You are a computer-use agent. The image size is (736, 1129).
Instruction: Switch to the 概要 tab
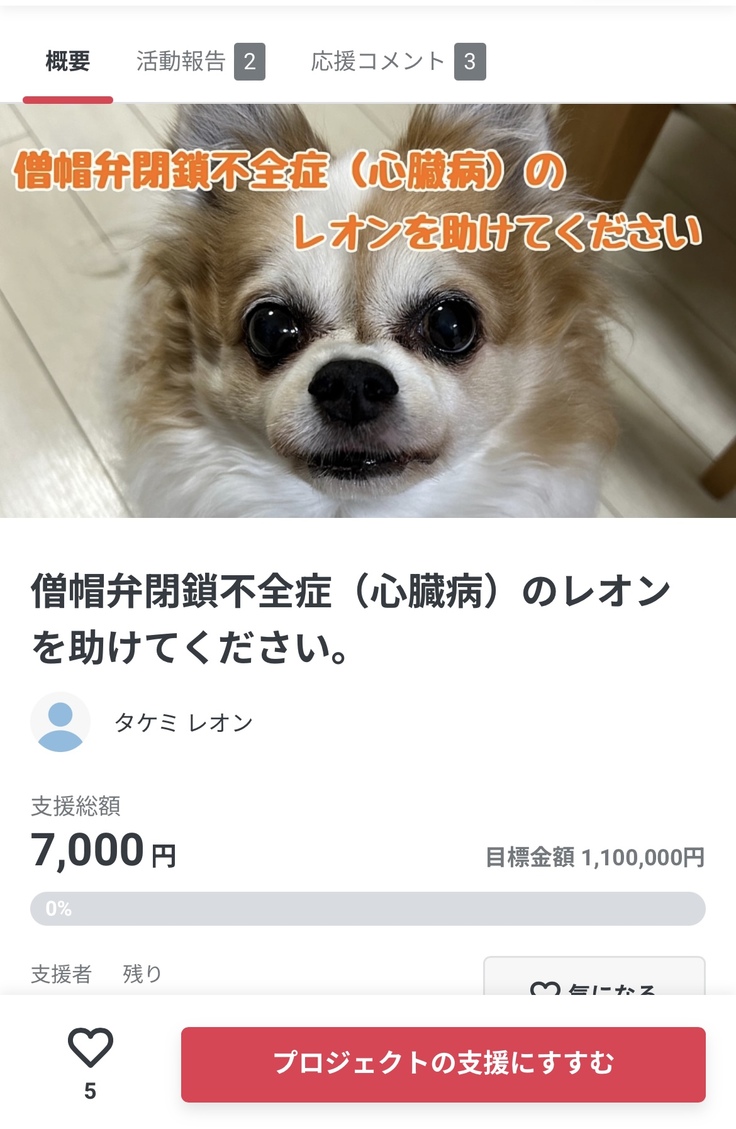pyautogui.click(x=68, y=62)
